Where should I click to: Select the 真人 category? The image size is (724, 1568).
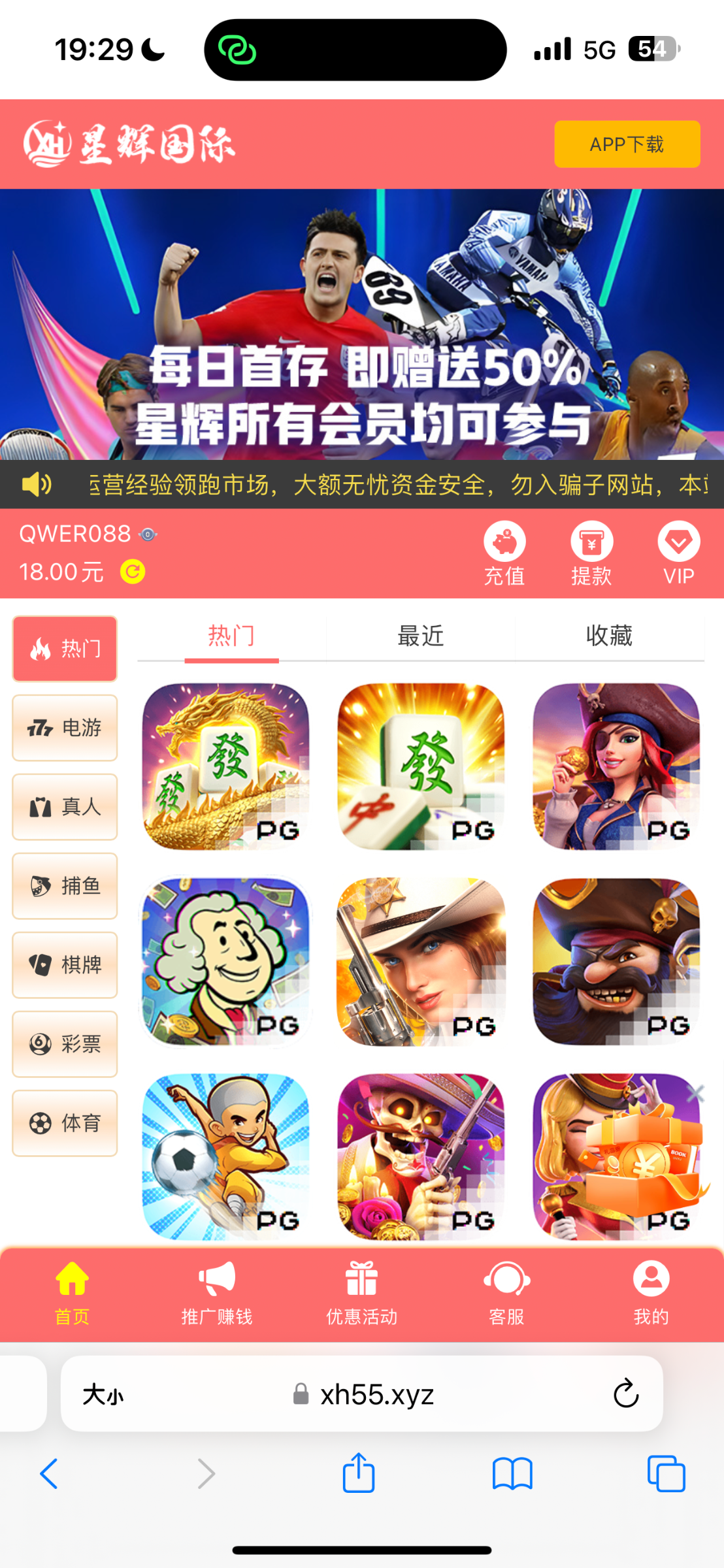(65, 806)
